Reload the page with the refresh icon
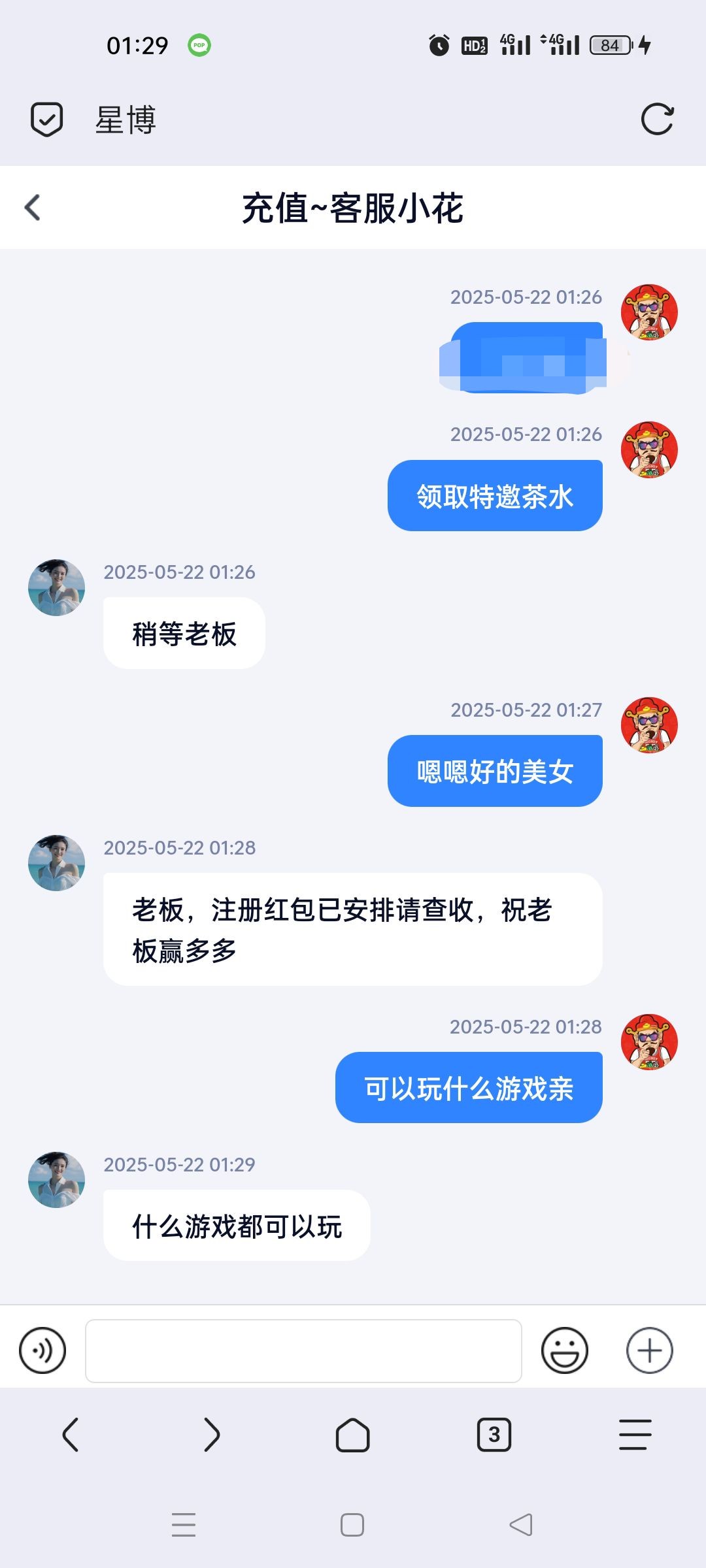The height and width of the screenshot is (1568, 706). (657, 120)
